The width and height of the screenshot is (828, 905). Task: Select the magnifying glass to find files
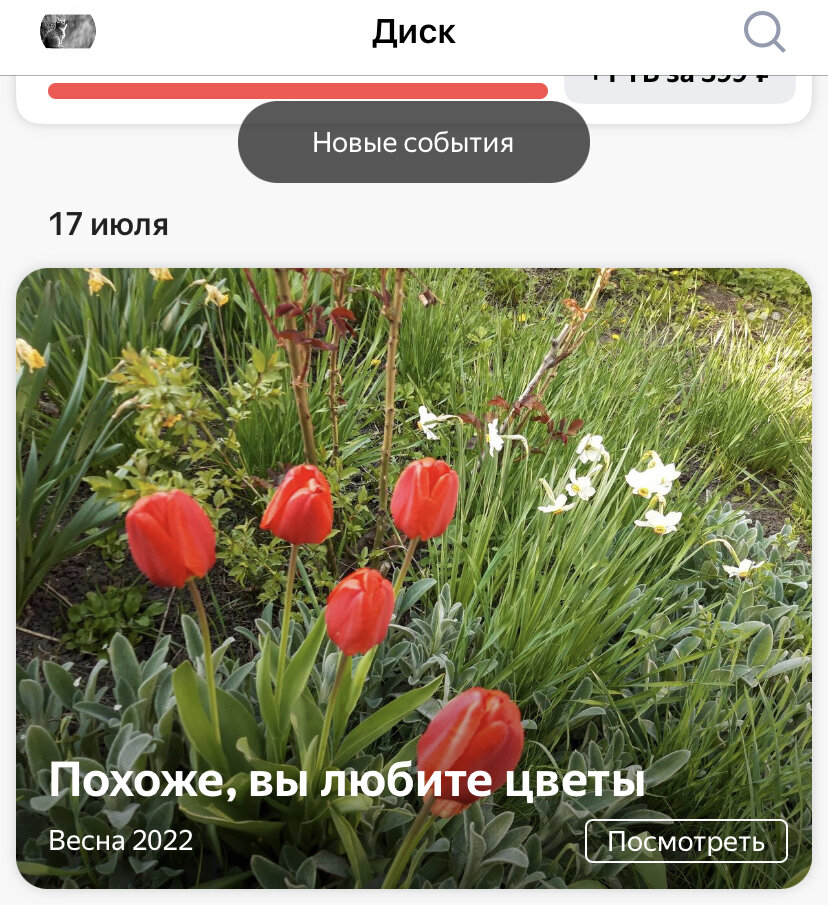pyautogui.click(x=763, y=31)
